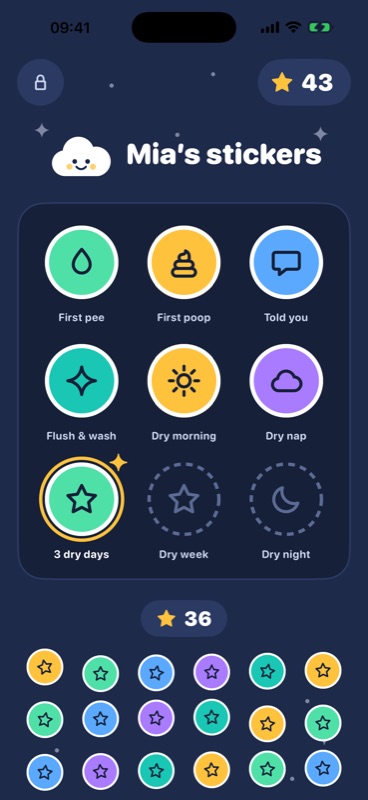Viewport: 368px width, 800px height.
Task: Open the Dry nap sticker
Action: [x=286, y=381]
